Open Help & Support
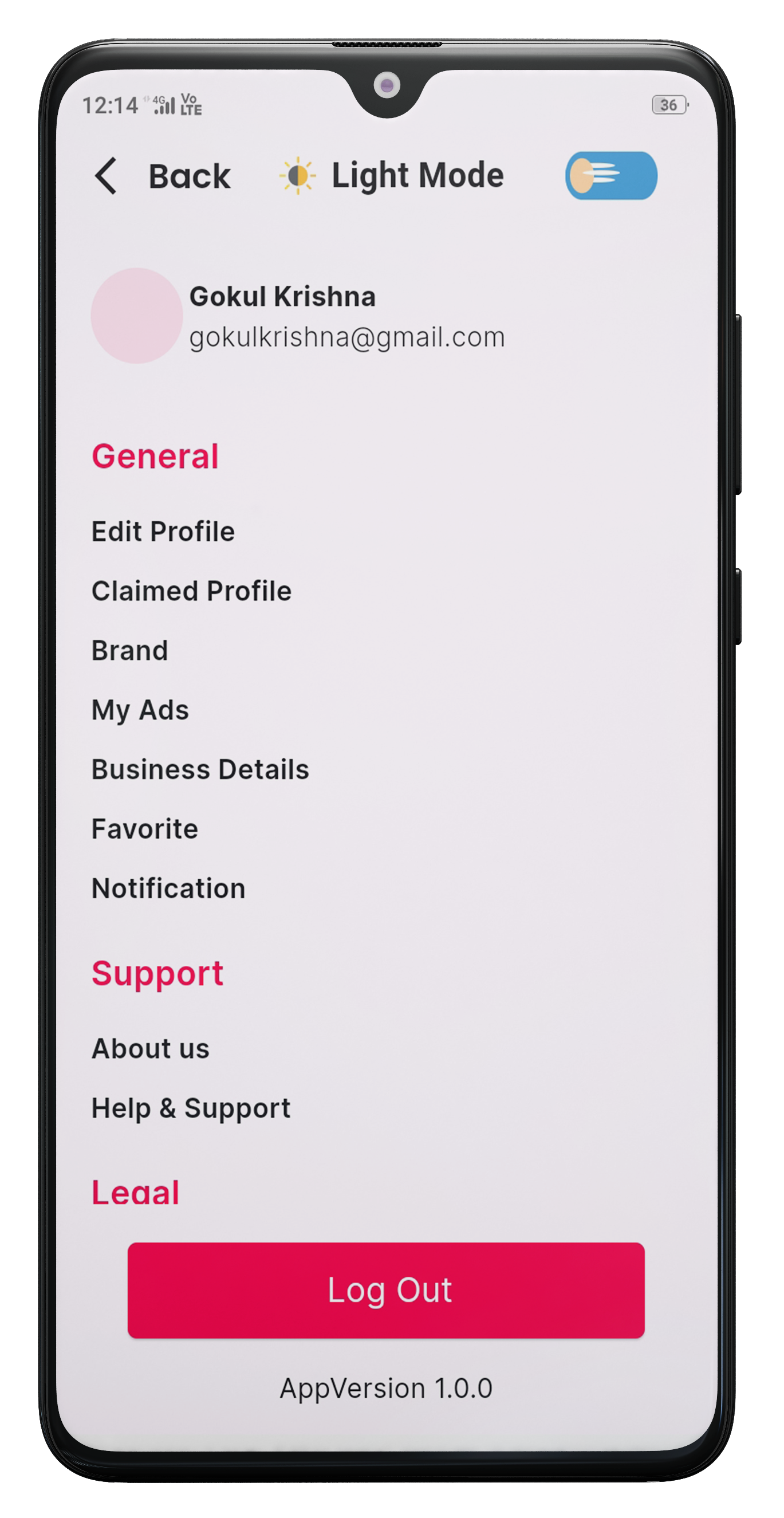Screen dimensions: 784x1518 (x=191, y=1108)
